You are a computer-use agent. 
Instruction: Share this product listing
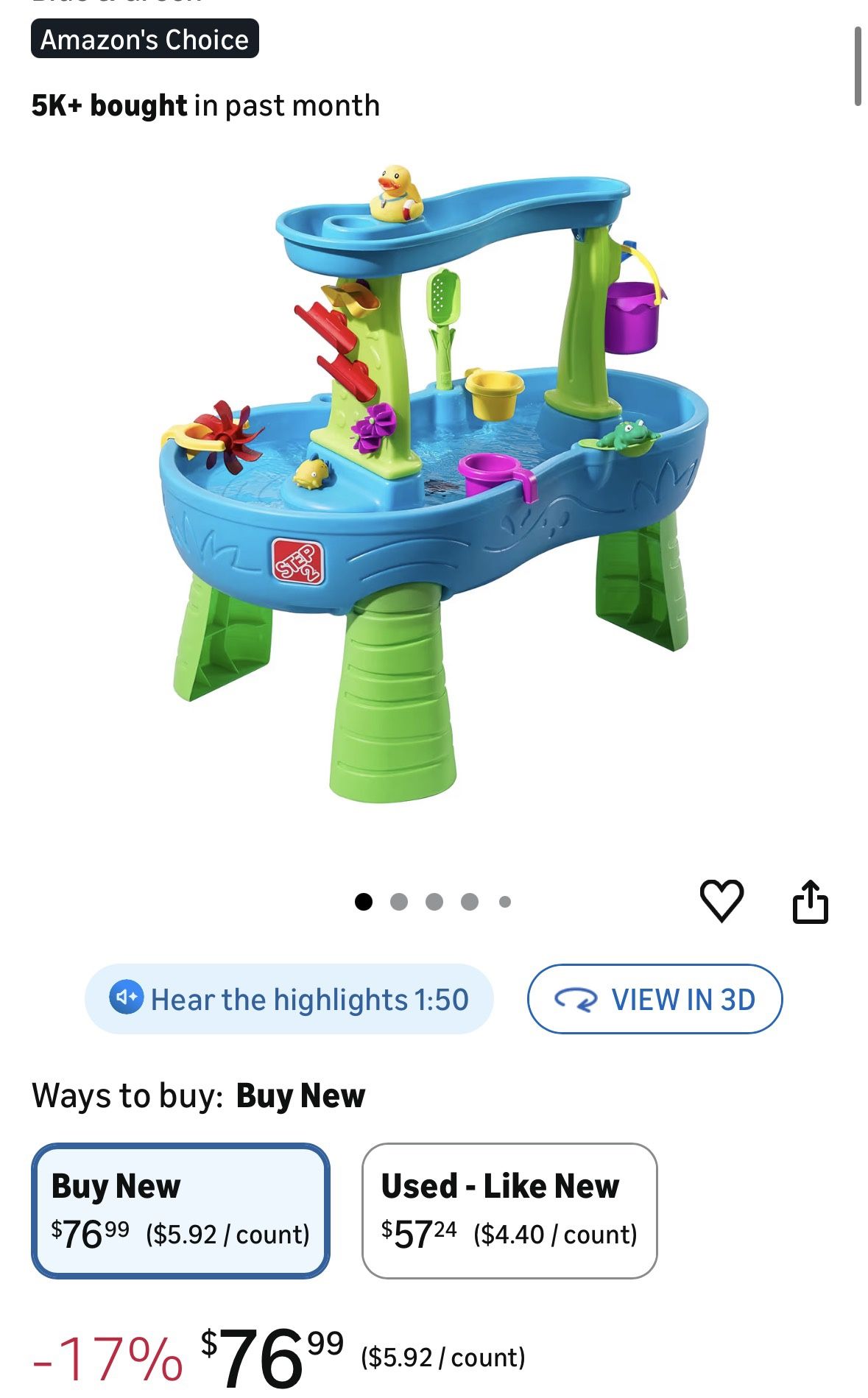click(x=810, y=901)
